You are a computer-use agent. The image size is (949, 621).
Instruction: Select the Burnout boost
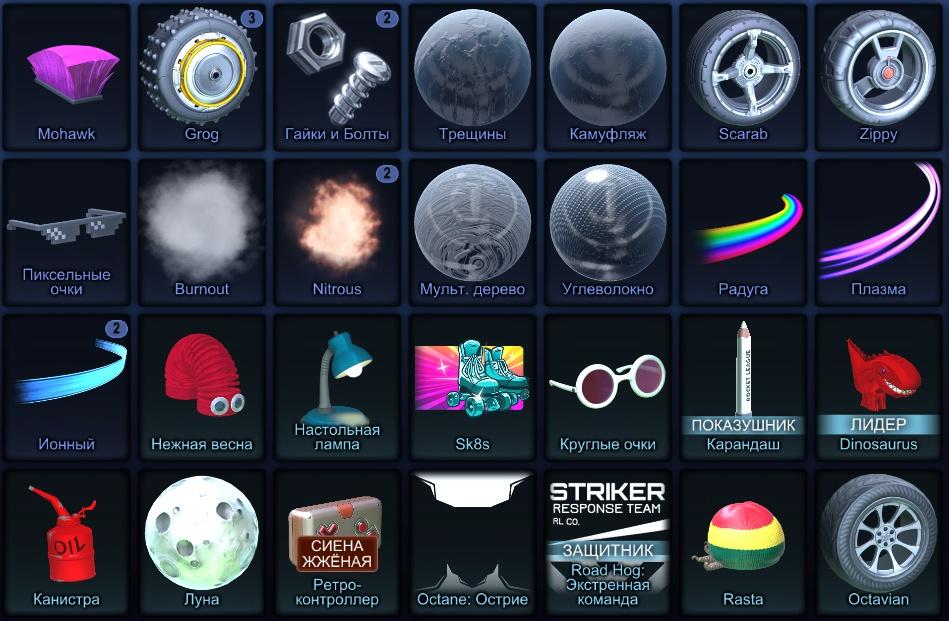coord(202,231)
